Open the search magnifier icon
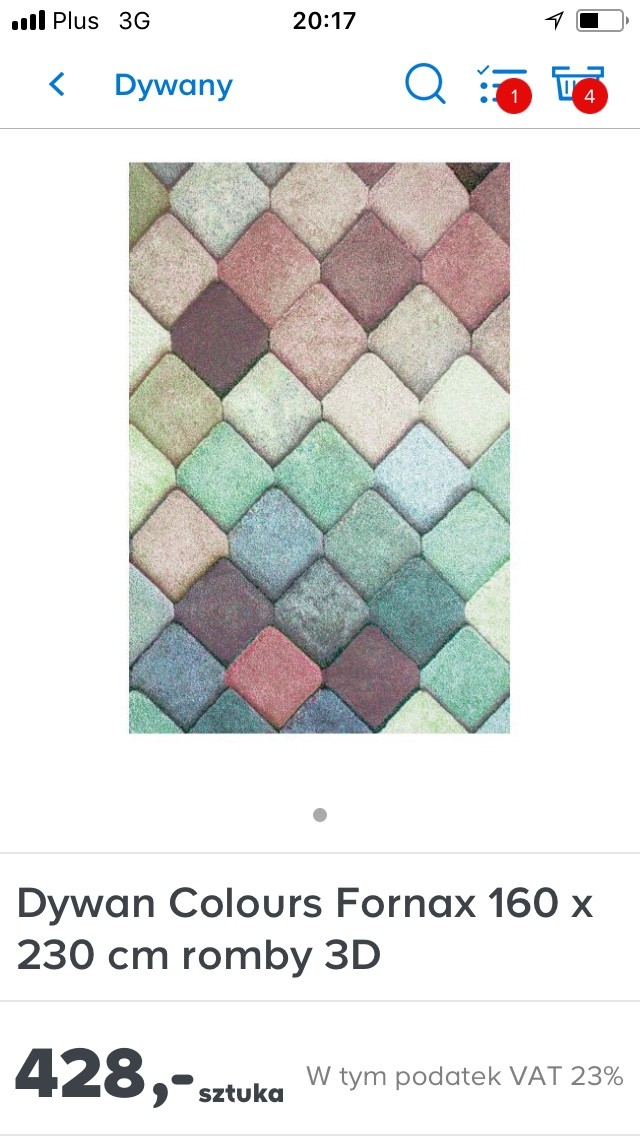640x1136 pixels. tap(425, 84)
